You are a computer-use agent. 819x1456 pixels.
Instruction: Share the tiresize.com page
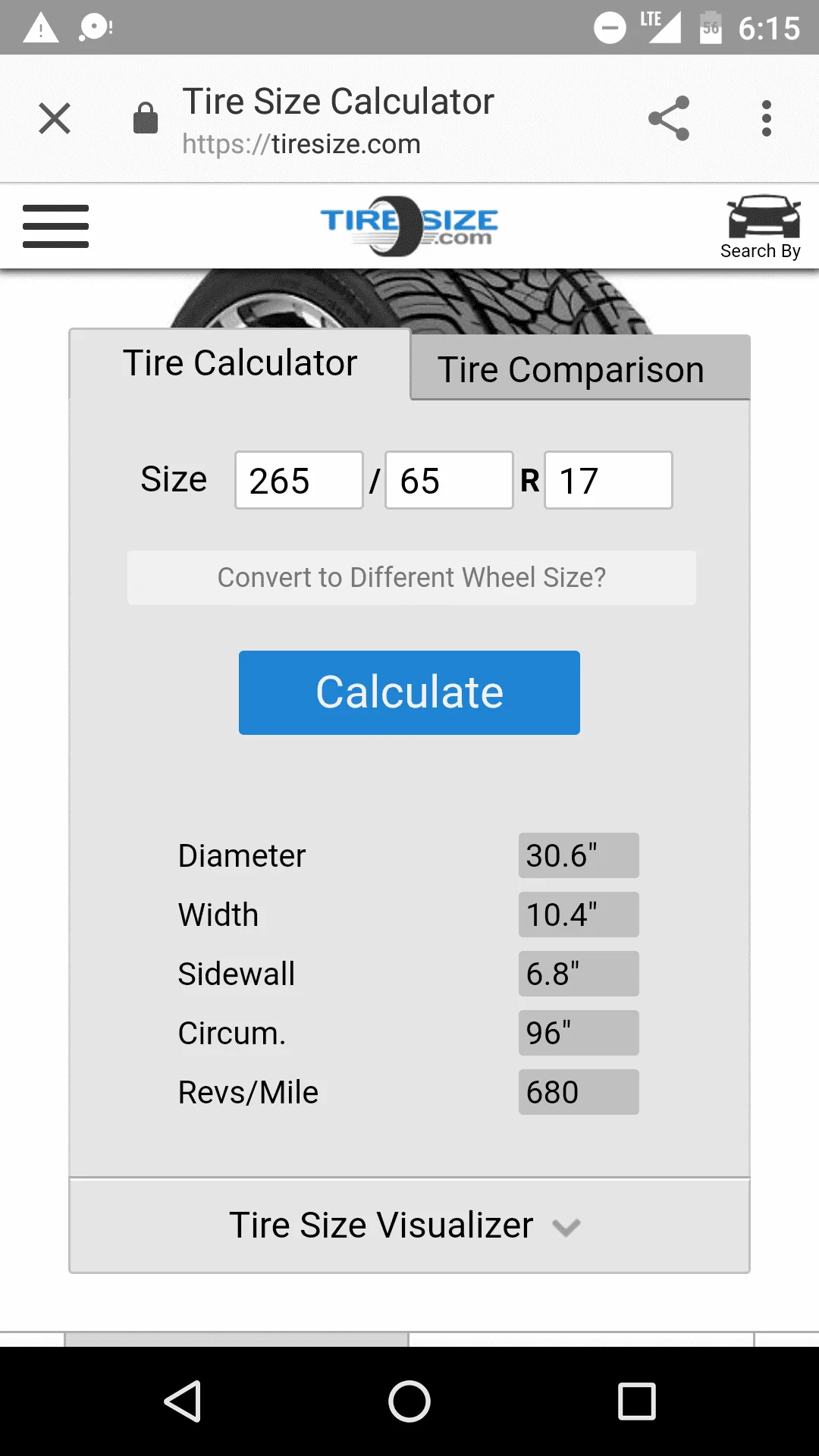[669, 118]
